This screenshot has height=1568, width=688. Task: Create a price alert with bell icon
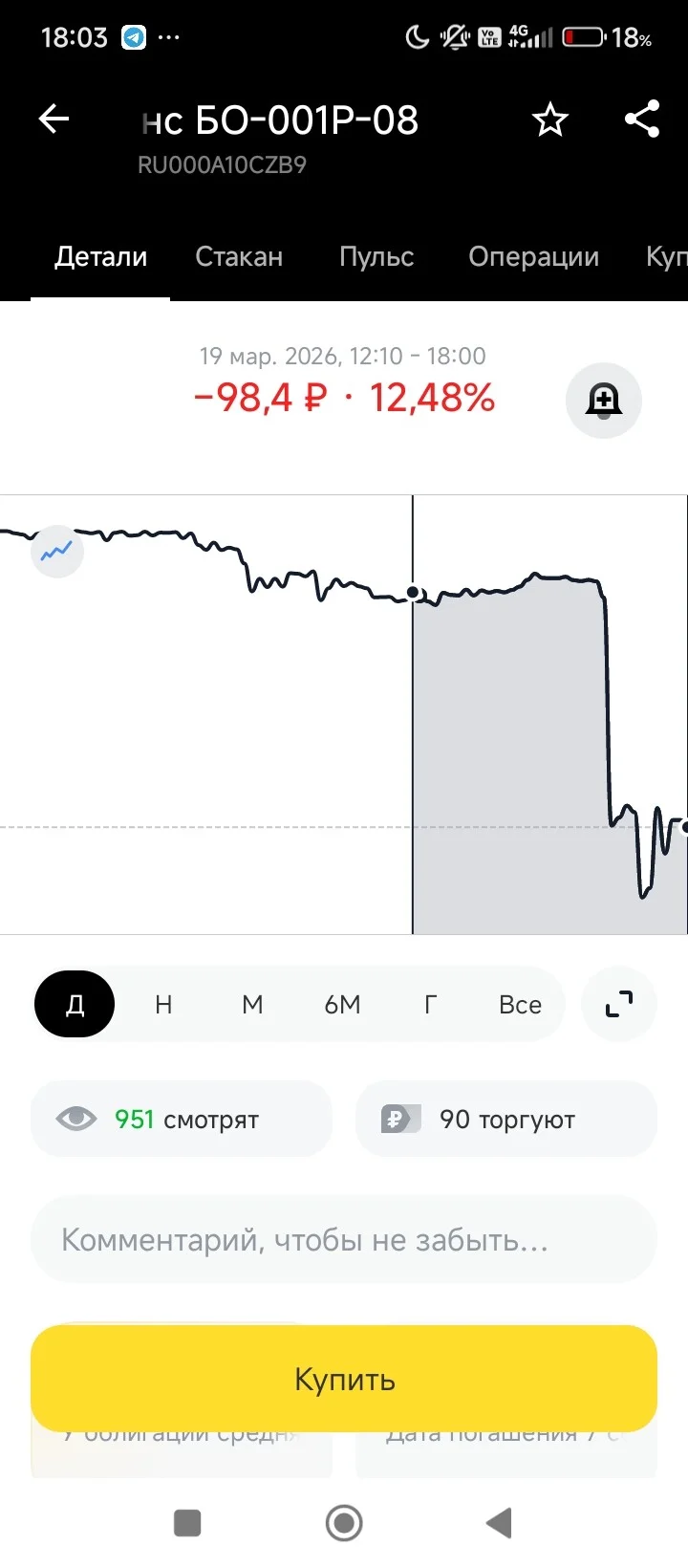click(603, 401)
